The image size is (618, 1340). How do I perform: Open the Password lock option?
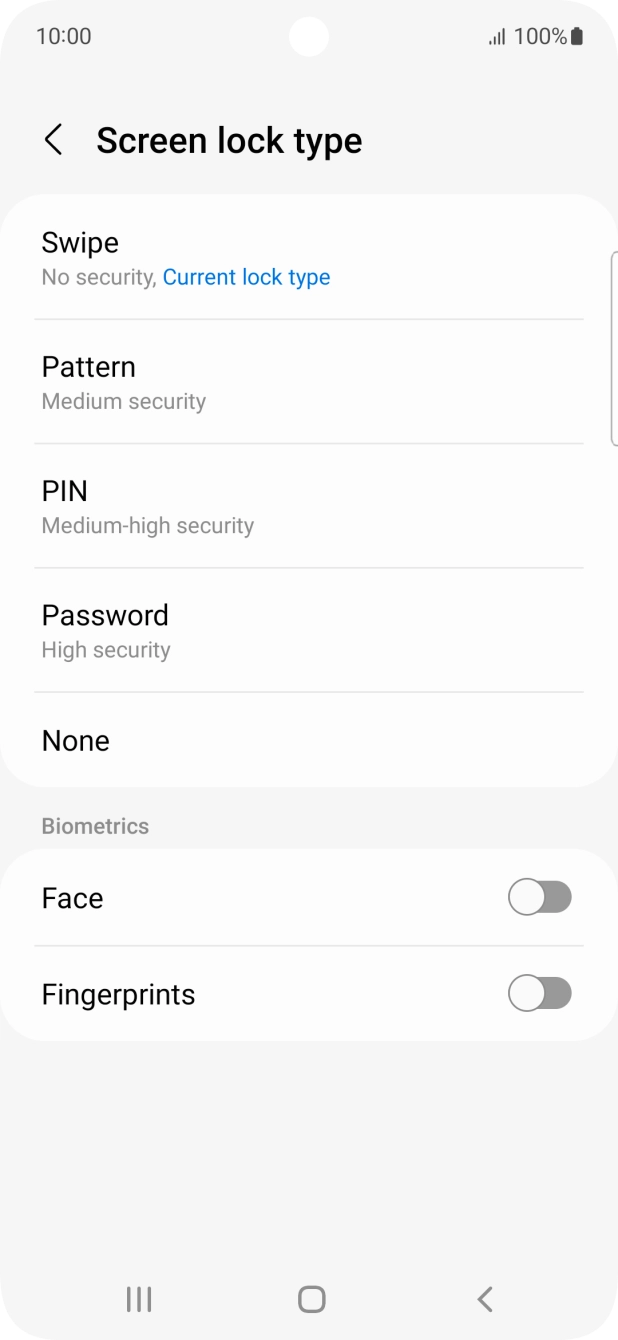click(308, 630)
